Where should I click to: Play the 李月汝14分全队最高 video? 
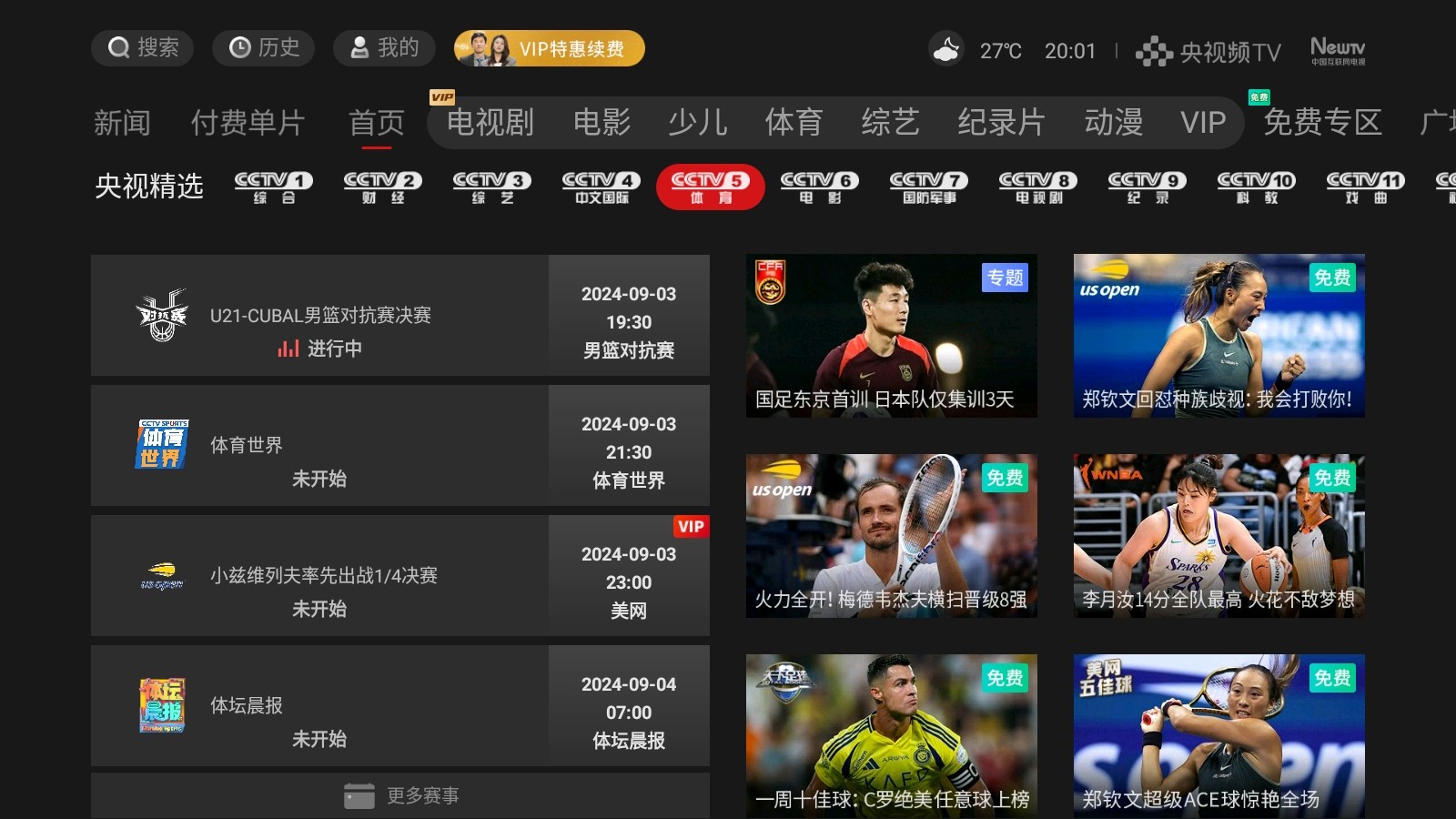pos(1219,536)
